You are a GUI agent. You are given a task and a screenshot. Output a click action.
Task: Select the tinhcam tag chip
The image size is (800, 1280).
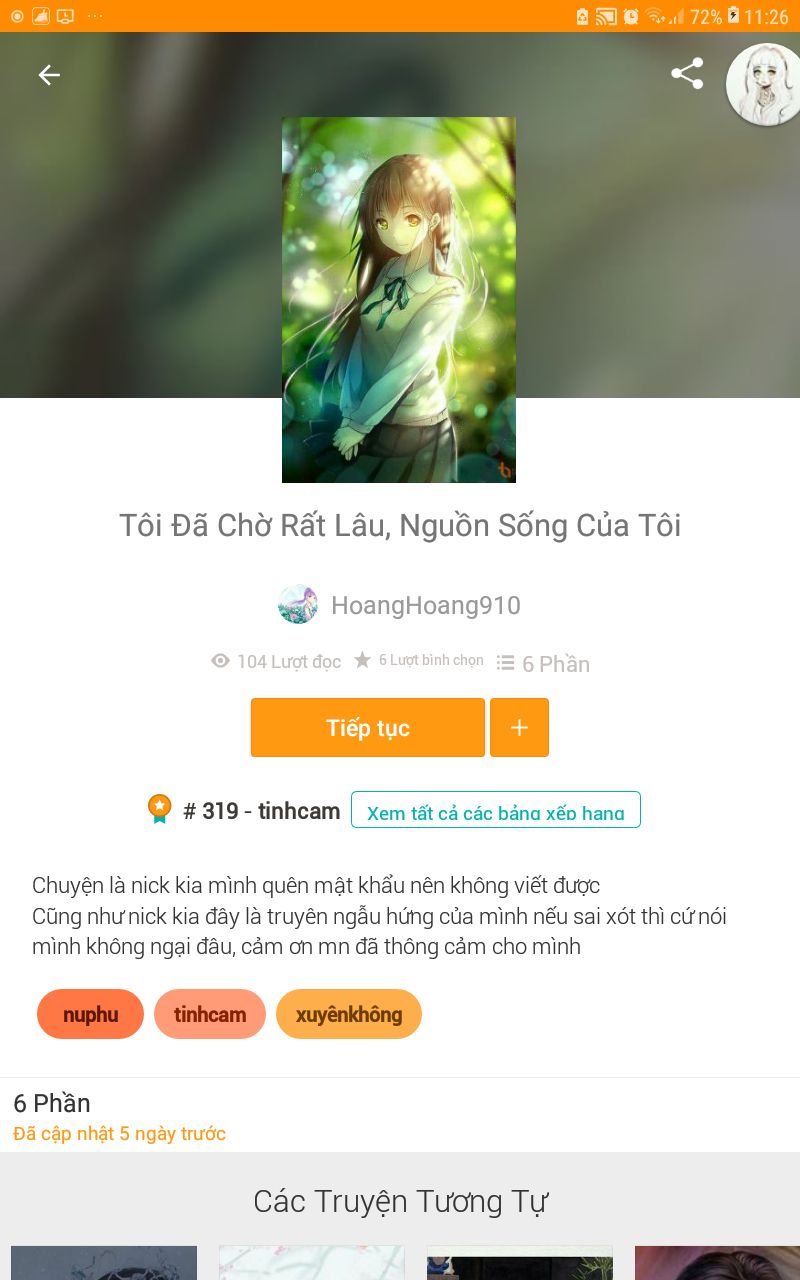[x=210, y=1014]
